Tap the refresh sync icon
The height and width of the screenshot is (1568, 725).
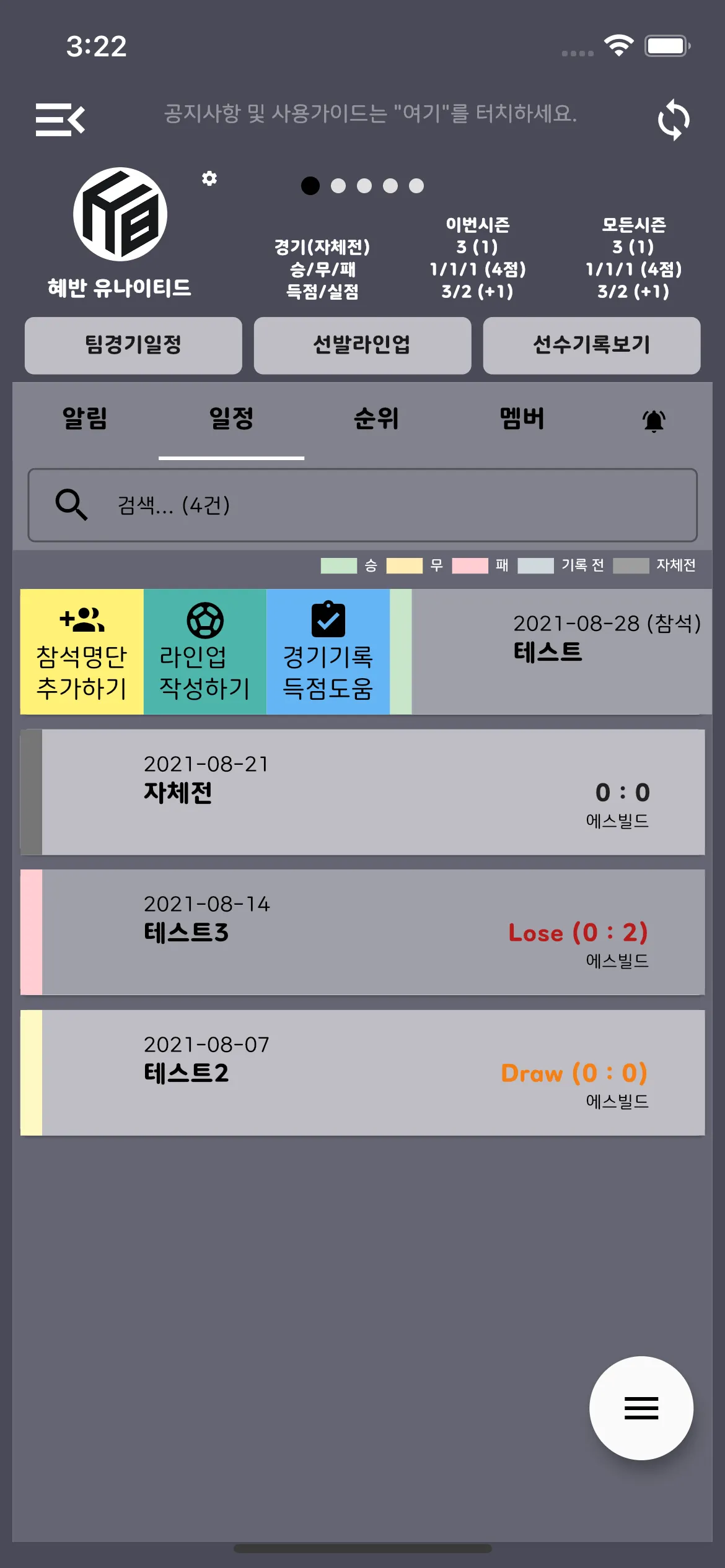click(x=673, y=119)
